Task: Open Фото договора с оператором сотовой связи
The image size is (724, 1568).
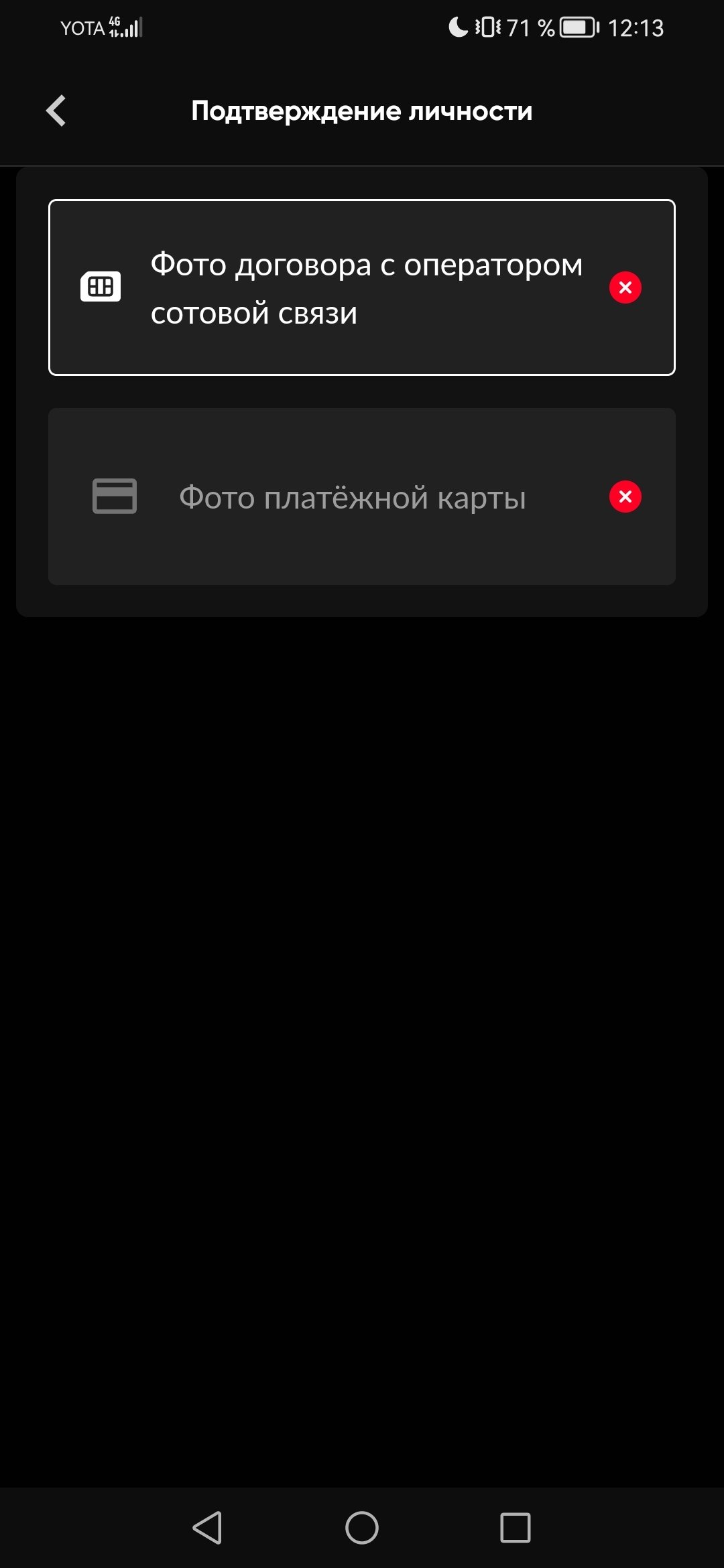Action: coord(362,287)
